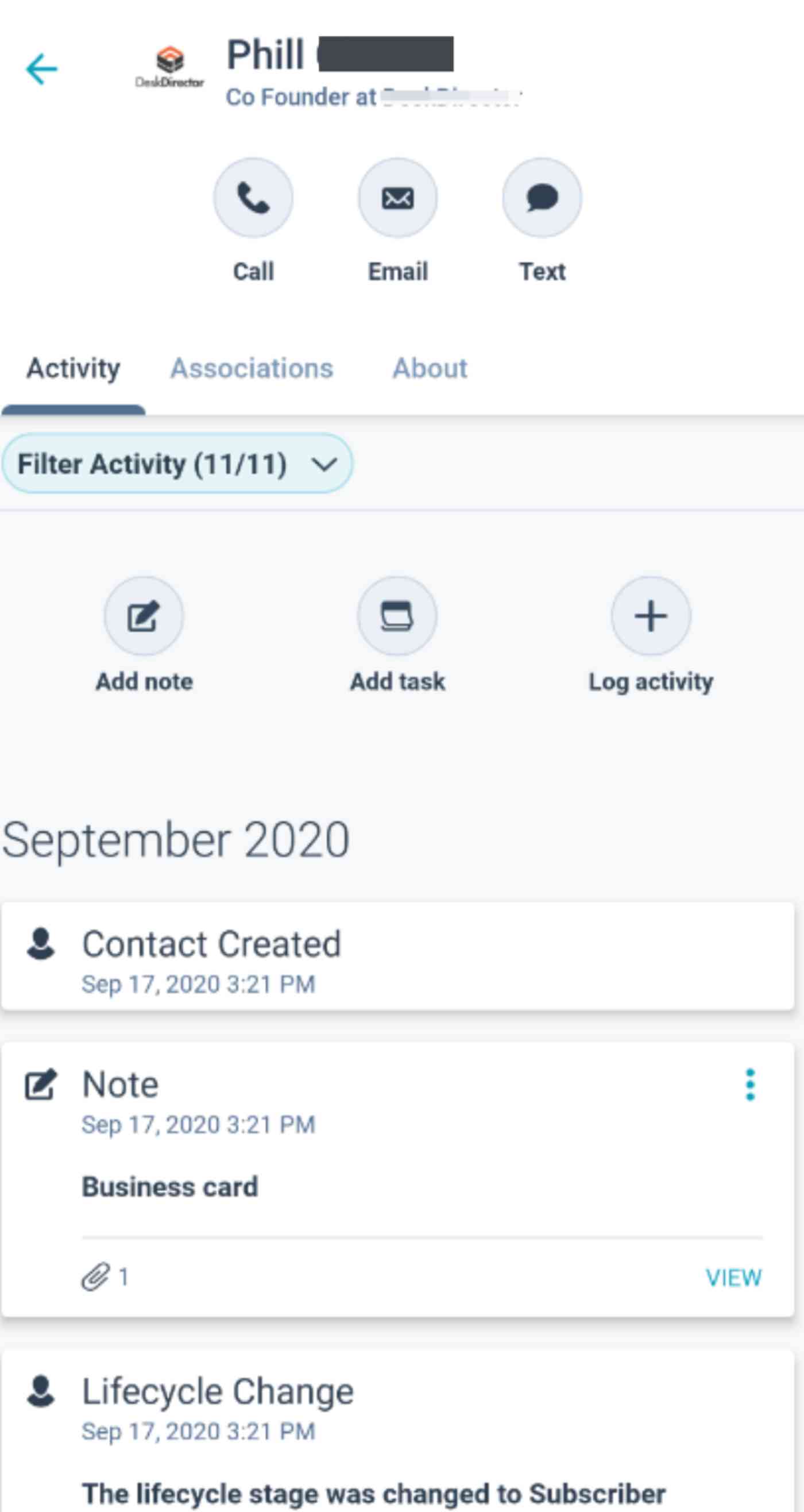Expand the Filter Activity dropdown
The width and height of the screenshot is (804, 1512).
pos(177,464)
